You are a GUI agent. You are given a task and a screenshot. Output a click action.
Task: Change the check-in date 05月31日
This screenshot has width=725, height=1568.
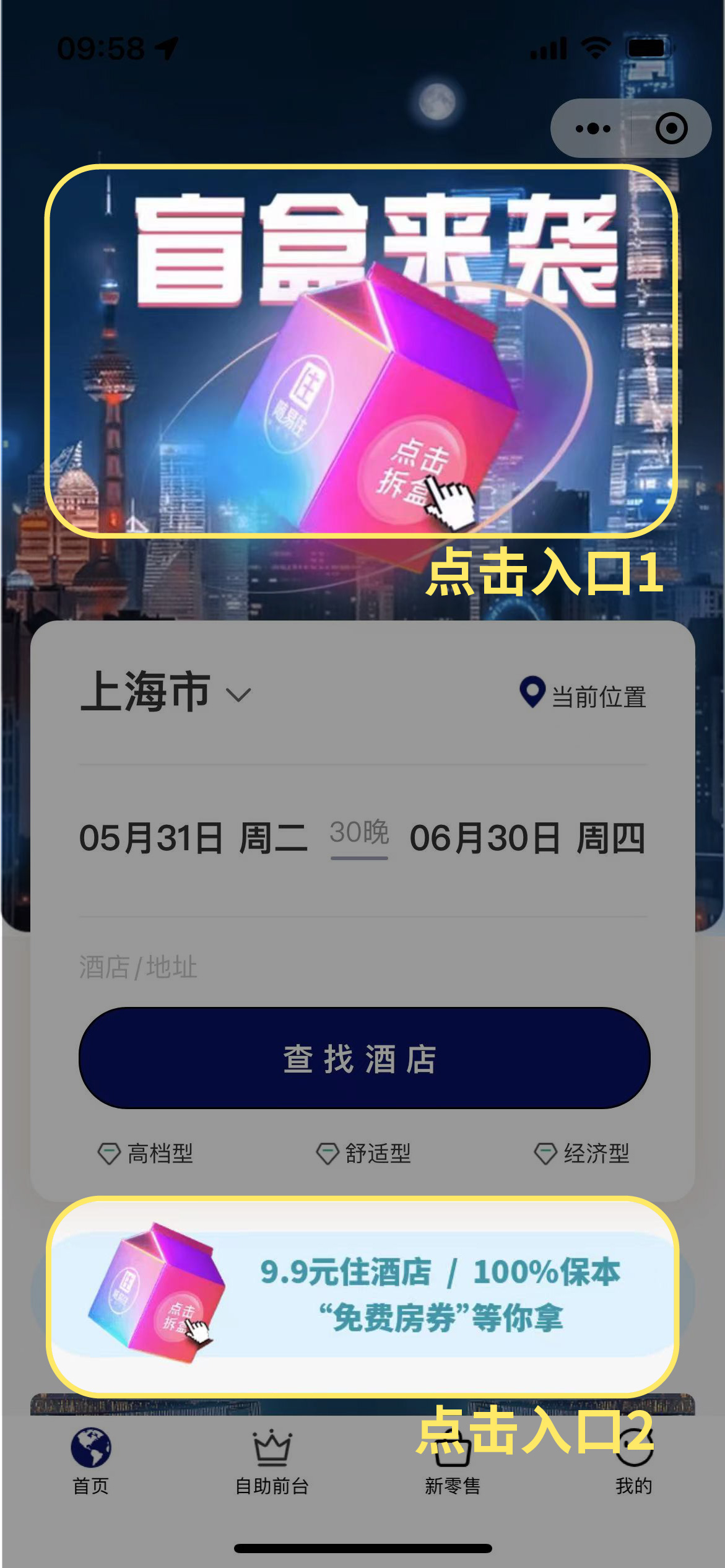click(x=193, y=838)
